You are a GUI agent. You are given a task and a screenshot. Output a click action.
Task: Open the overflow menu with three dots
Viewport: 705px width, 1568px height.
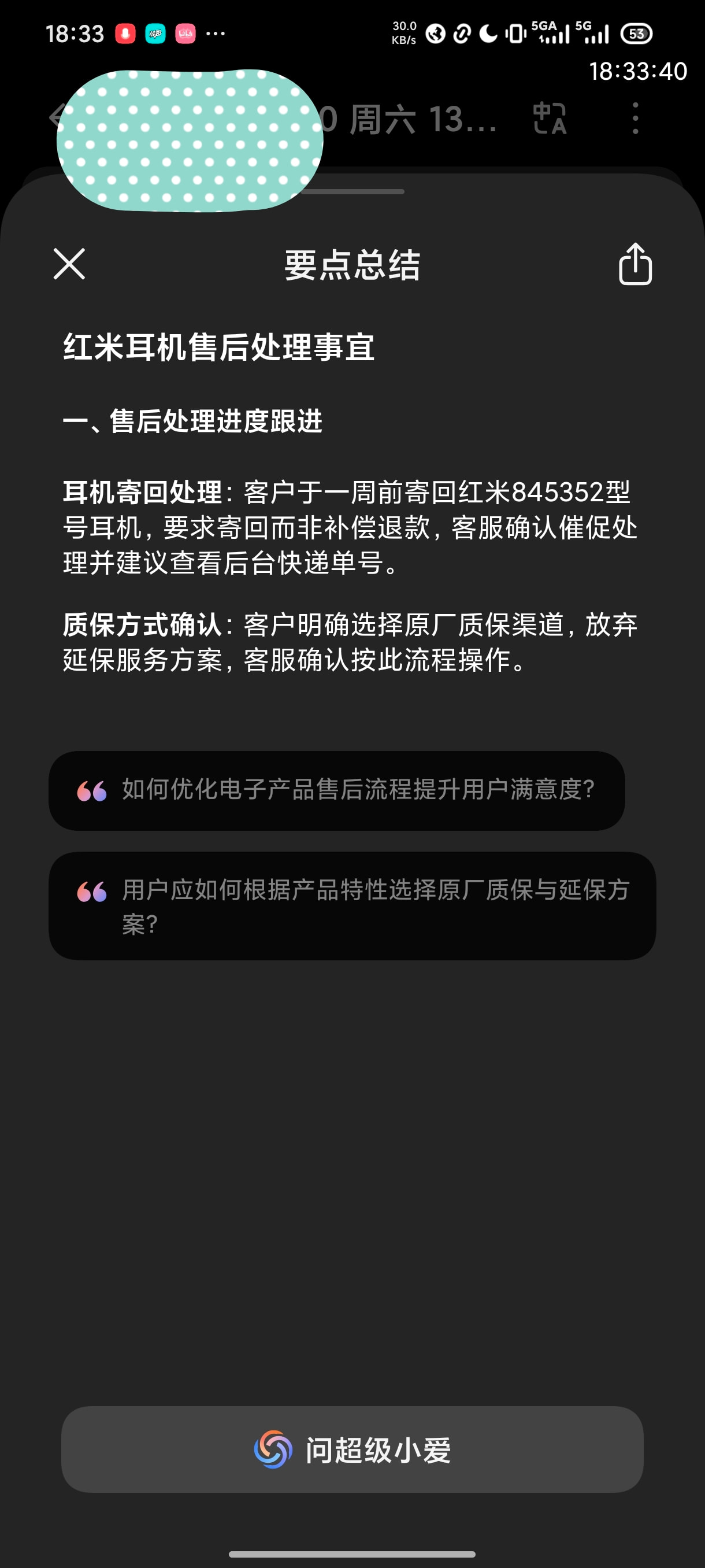click(635, 118)
